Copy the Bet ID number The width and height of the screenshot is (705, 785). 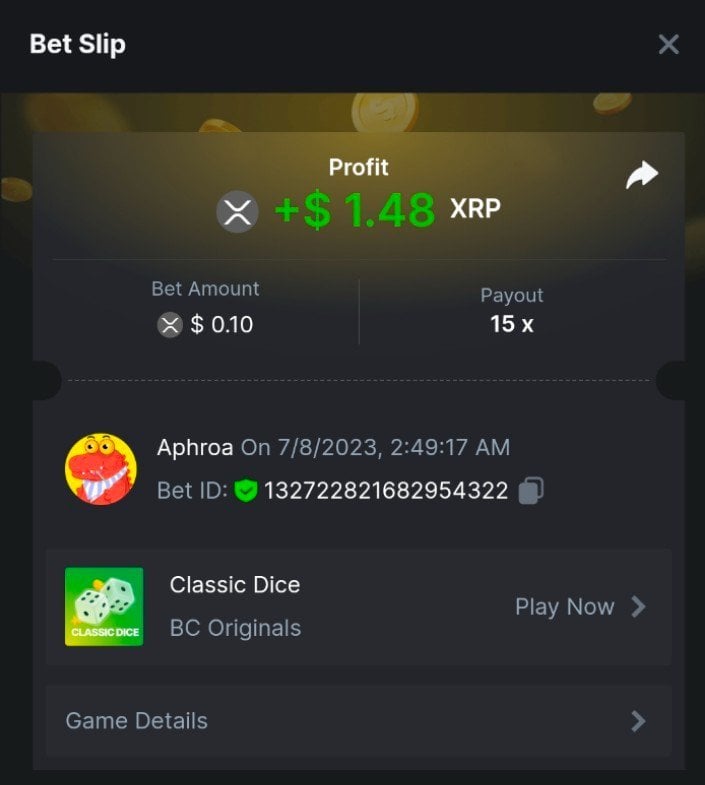pyautogui.click(x=532, y=491)
